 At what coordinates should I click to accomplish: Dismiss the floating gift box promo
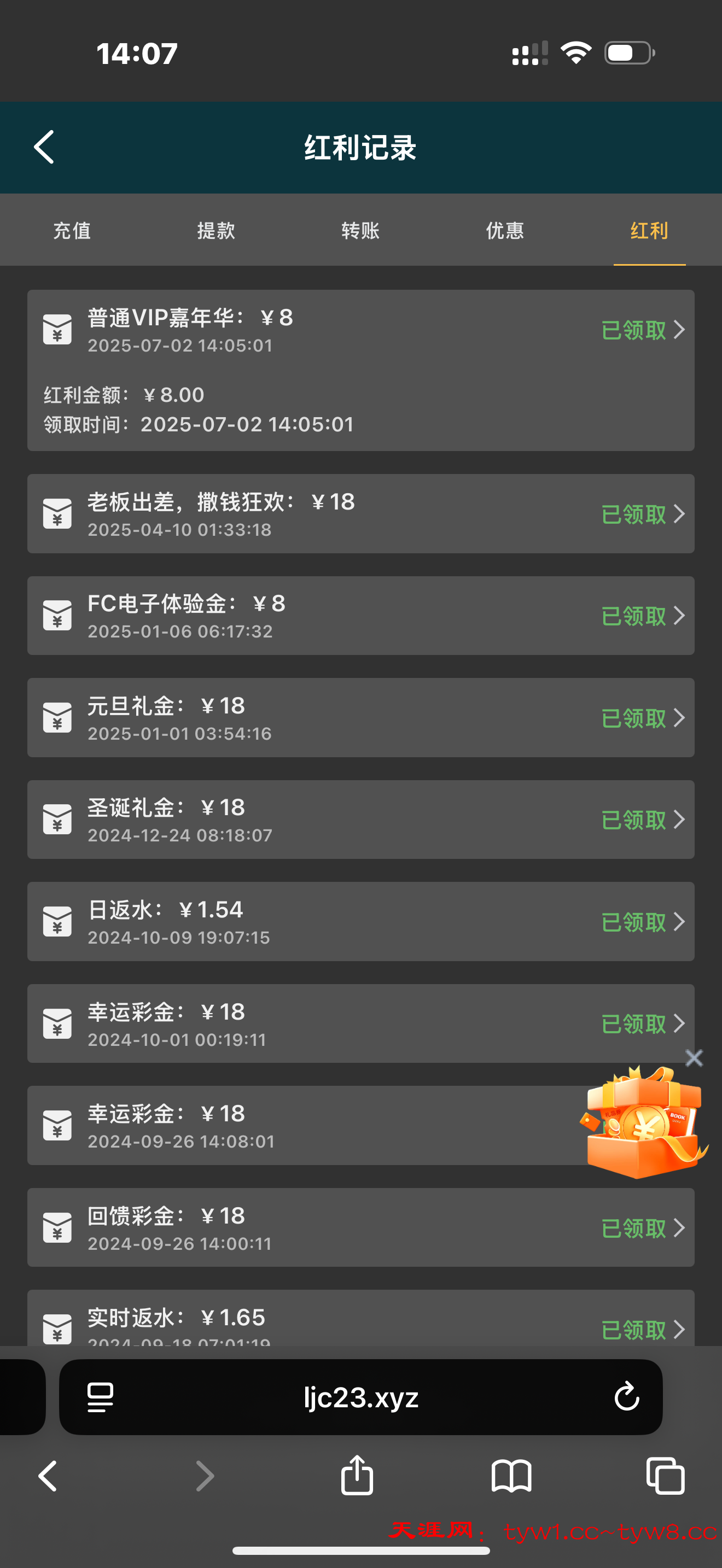(x=694, y=1058)
